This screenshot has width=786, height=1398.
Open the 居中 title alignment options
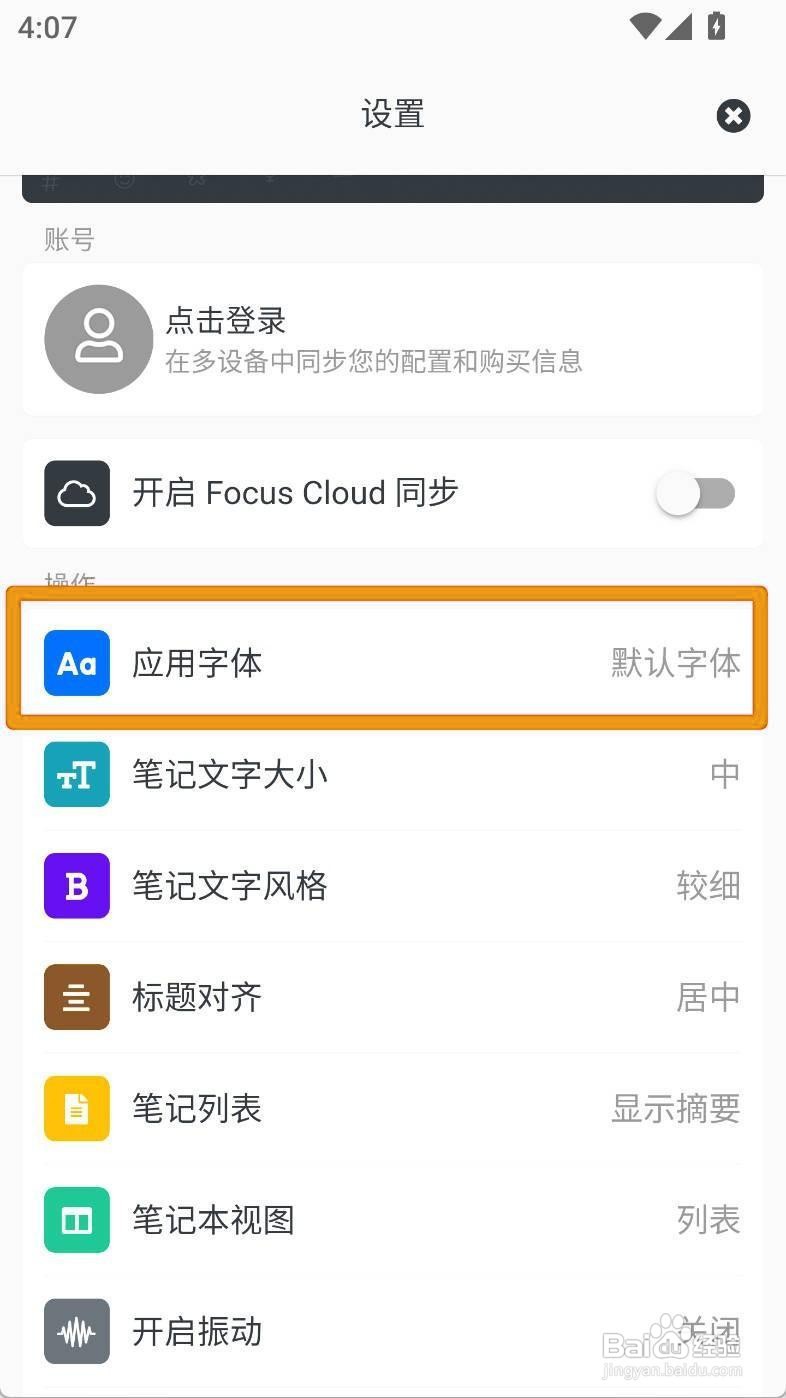(x=708, y=997)
